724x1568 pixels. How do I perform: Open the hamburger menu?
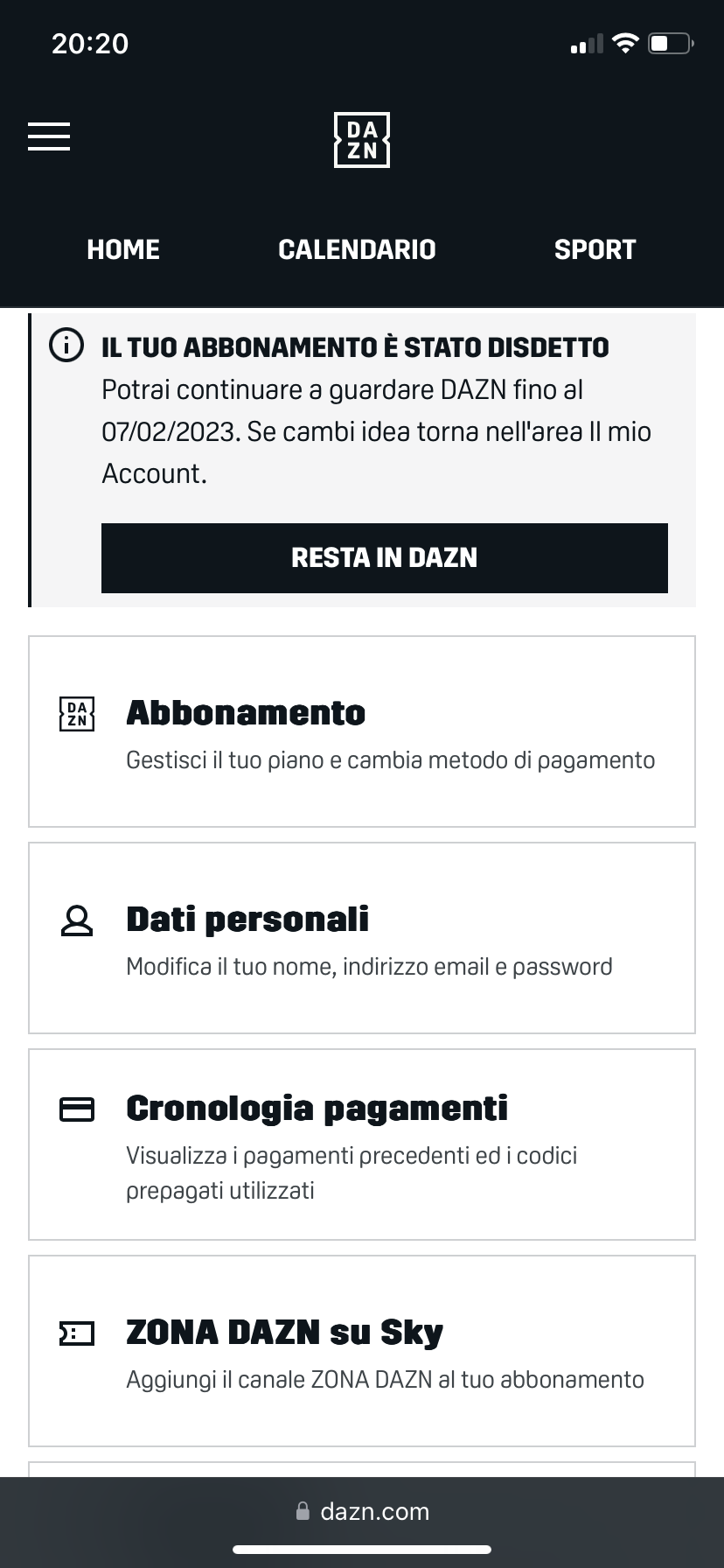[x=49, y=136]
